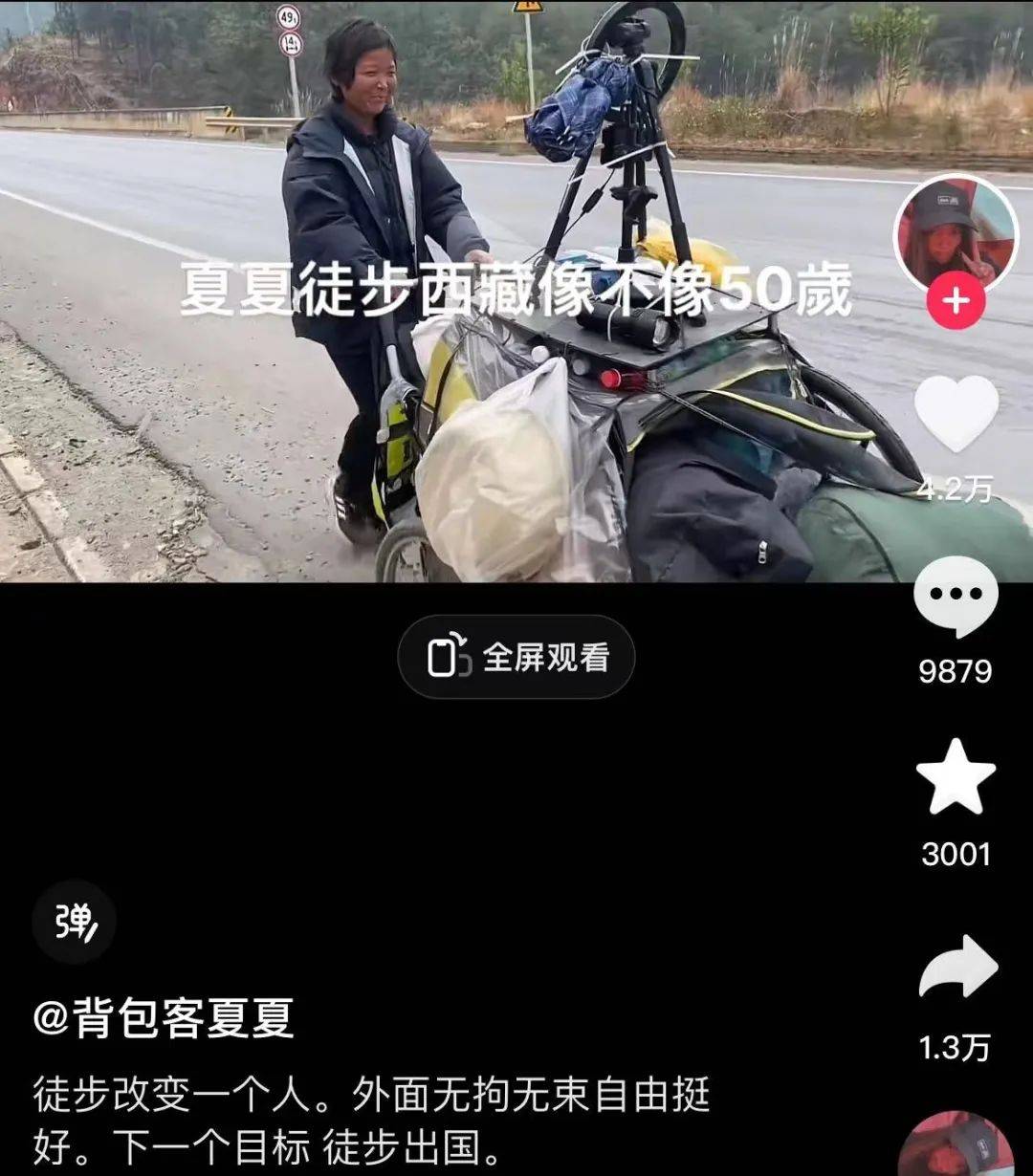Toggle danmaku with the 弹 bullet-comment icon
Screen dimensions: 1033x1176
click(77, 920)
